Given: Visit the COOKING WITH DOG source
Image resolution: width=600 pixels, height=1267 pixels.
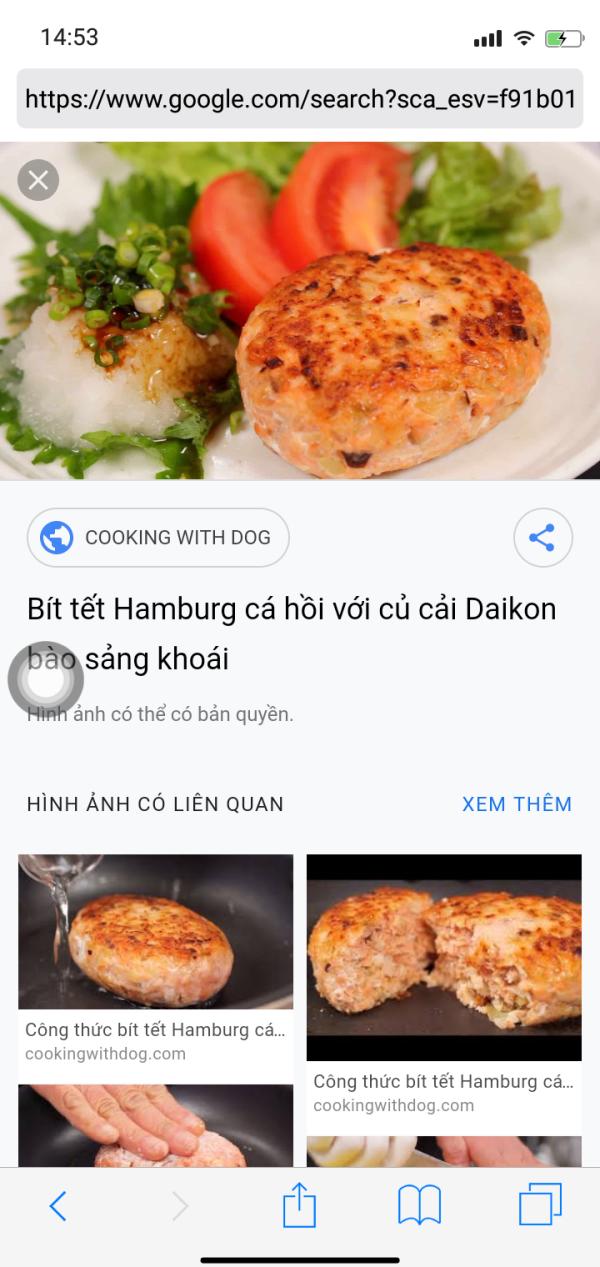Looking at the screenshot, I should [158, 538].
